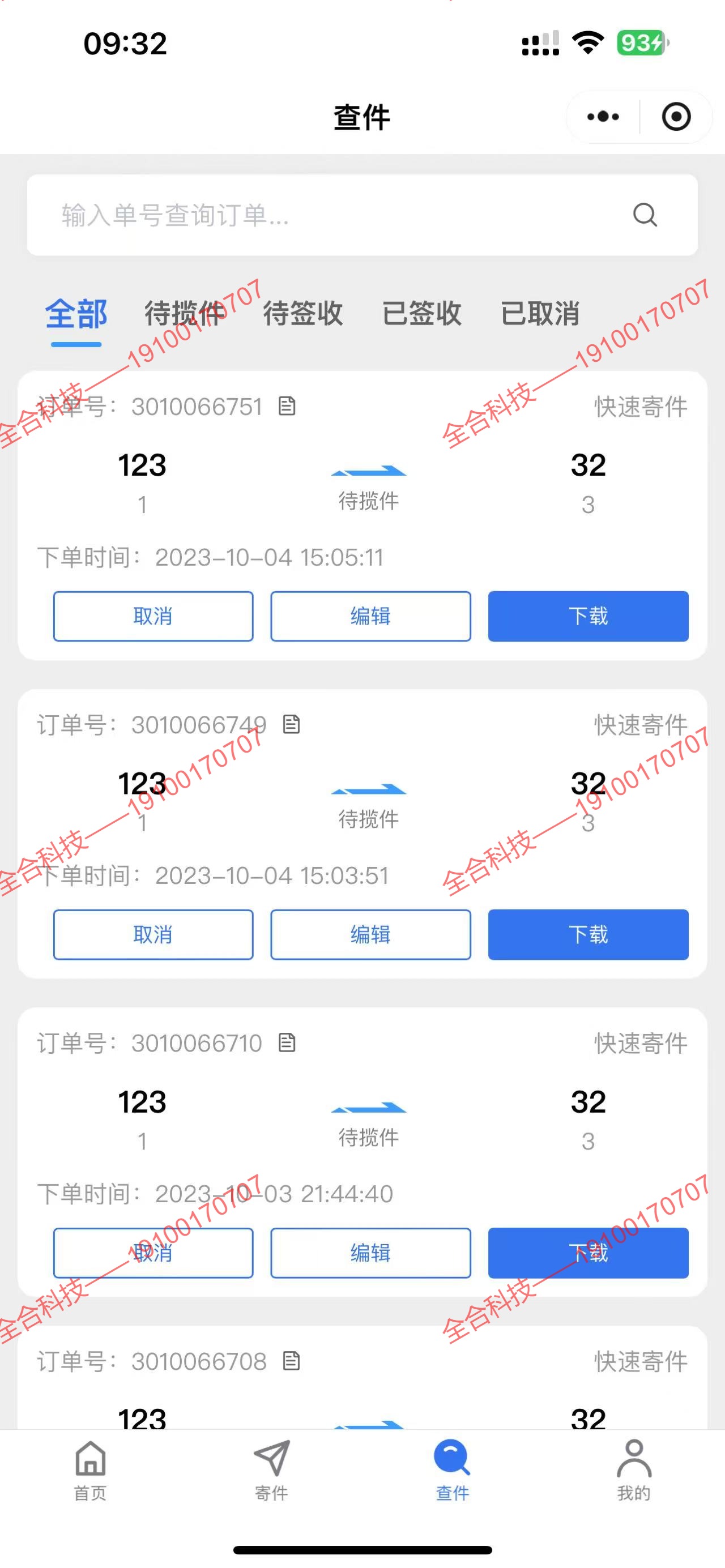725x1568 pixels.
Task: Copy order number 3010066749
Action: click(292, 724)
